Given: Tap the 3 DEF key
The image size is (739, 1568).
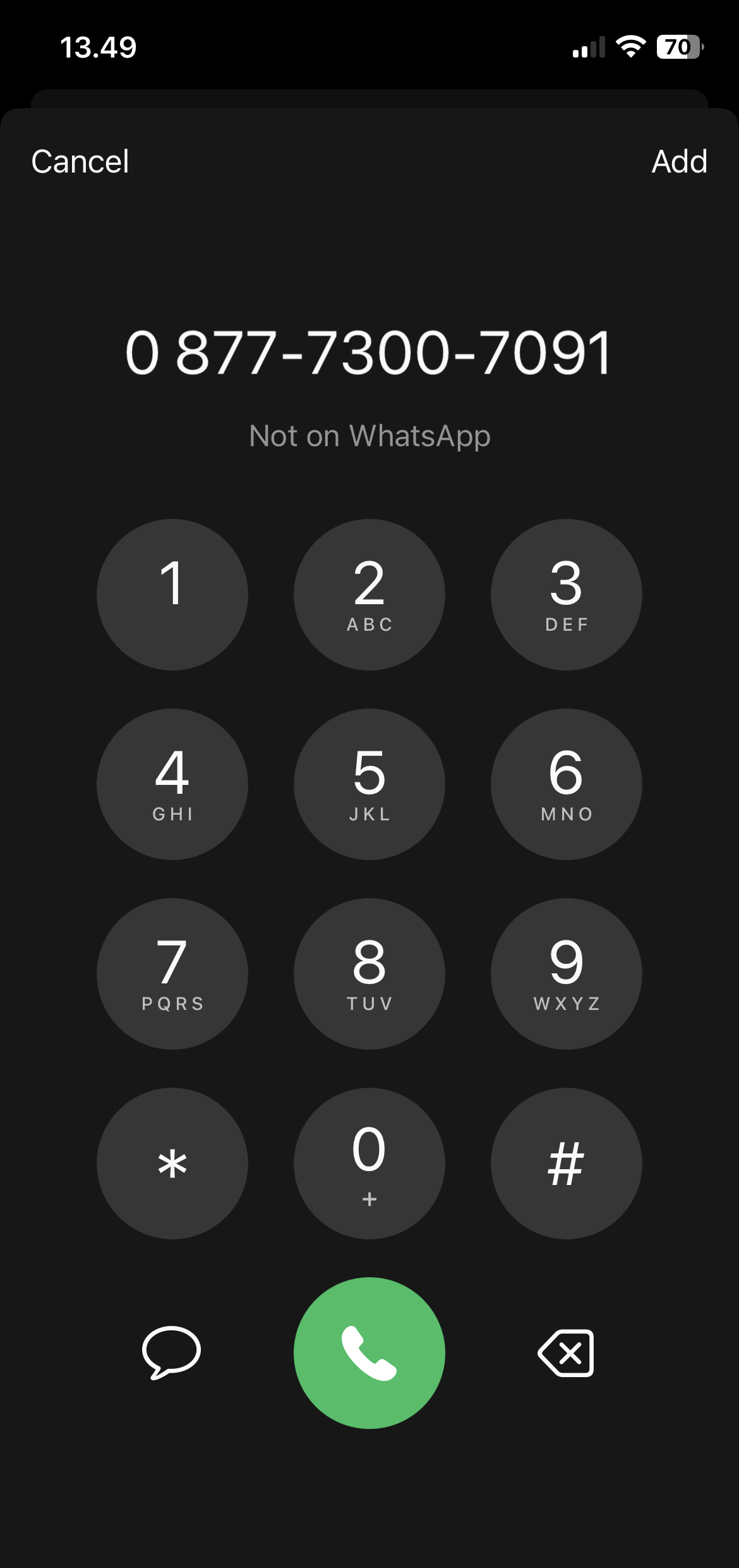Looking at the screenshot, I should 566,594.
